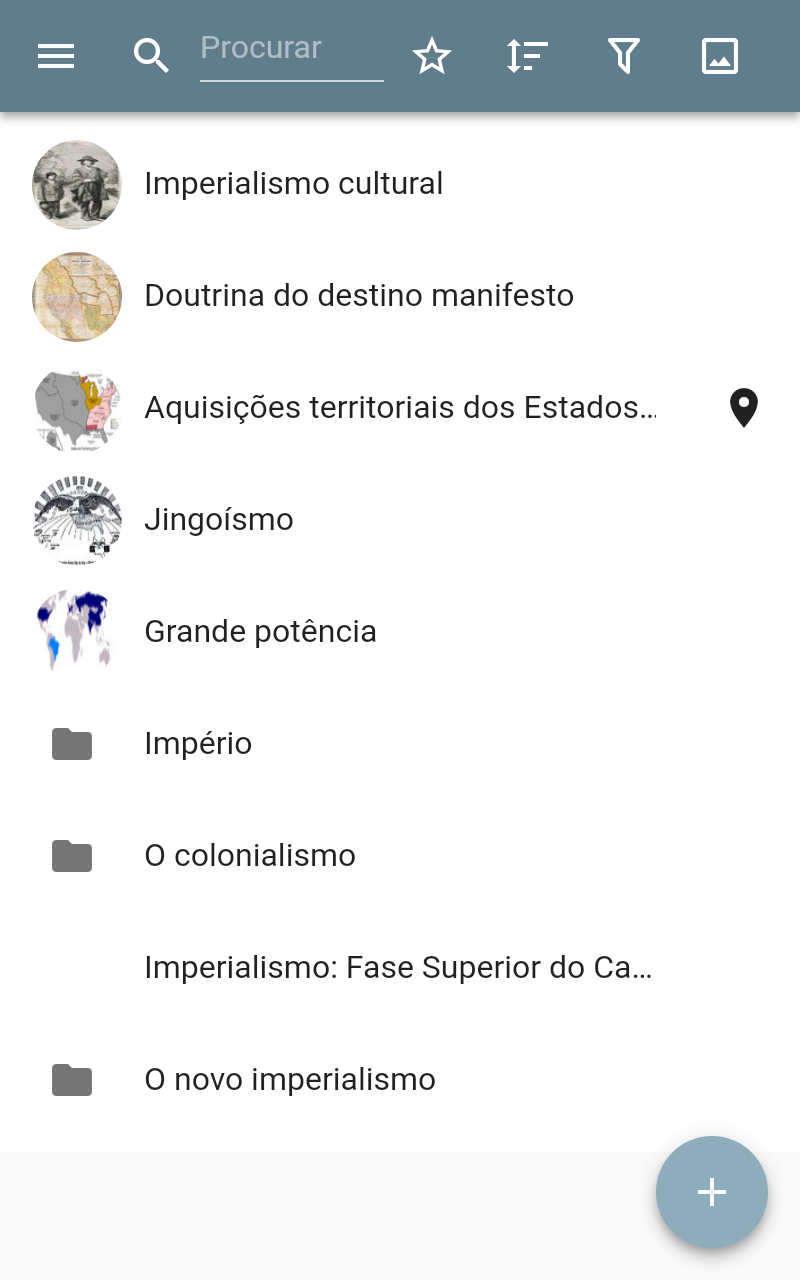
Task: View the Grande potência entry
Action: [260, 632]
